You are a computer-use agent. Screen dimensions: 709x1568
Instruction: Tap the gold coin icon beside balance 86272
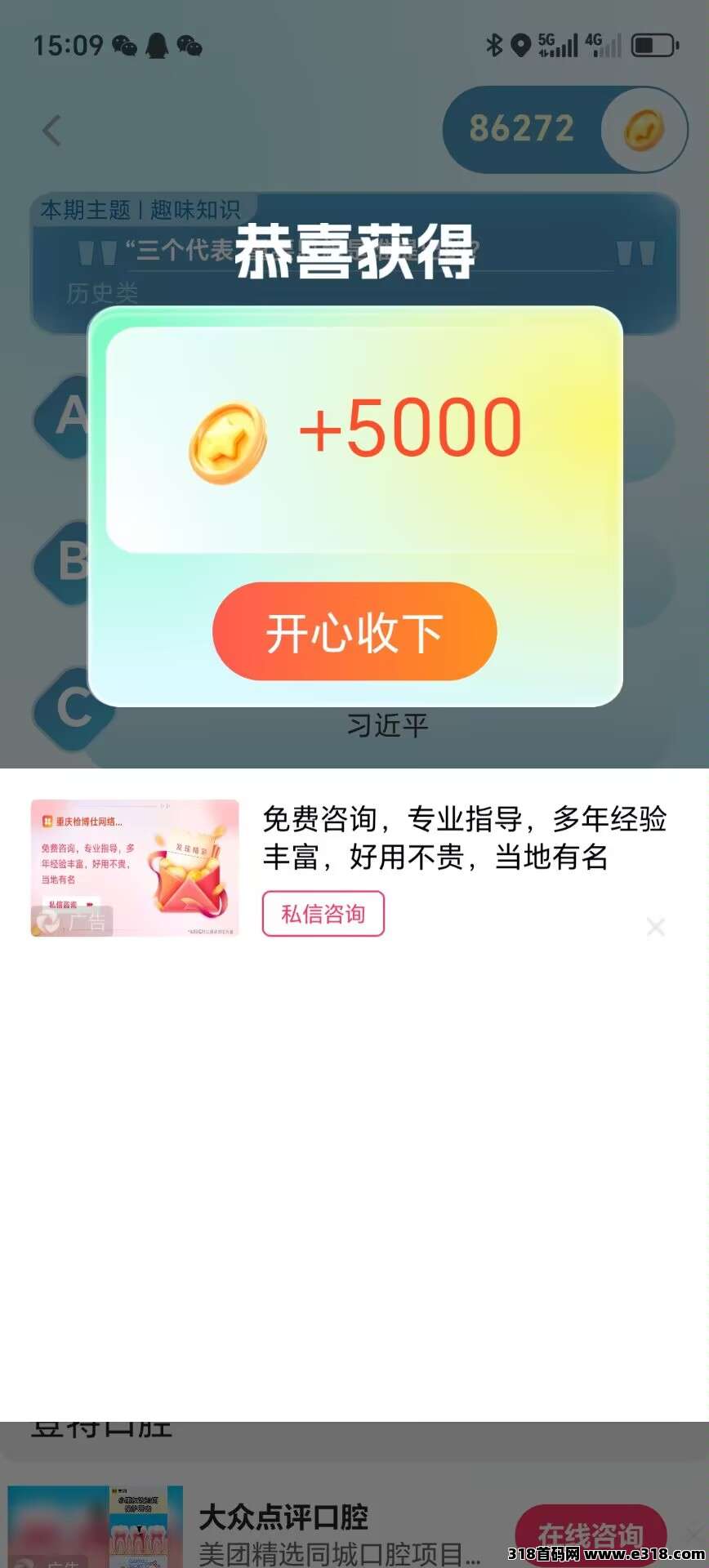[644, 129]
